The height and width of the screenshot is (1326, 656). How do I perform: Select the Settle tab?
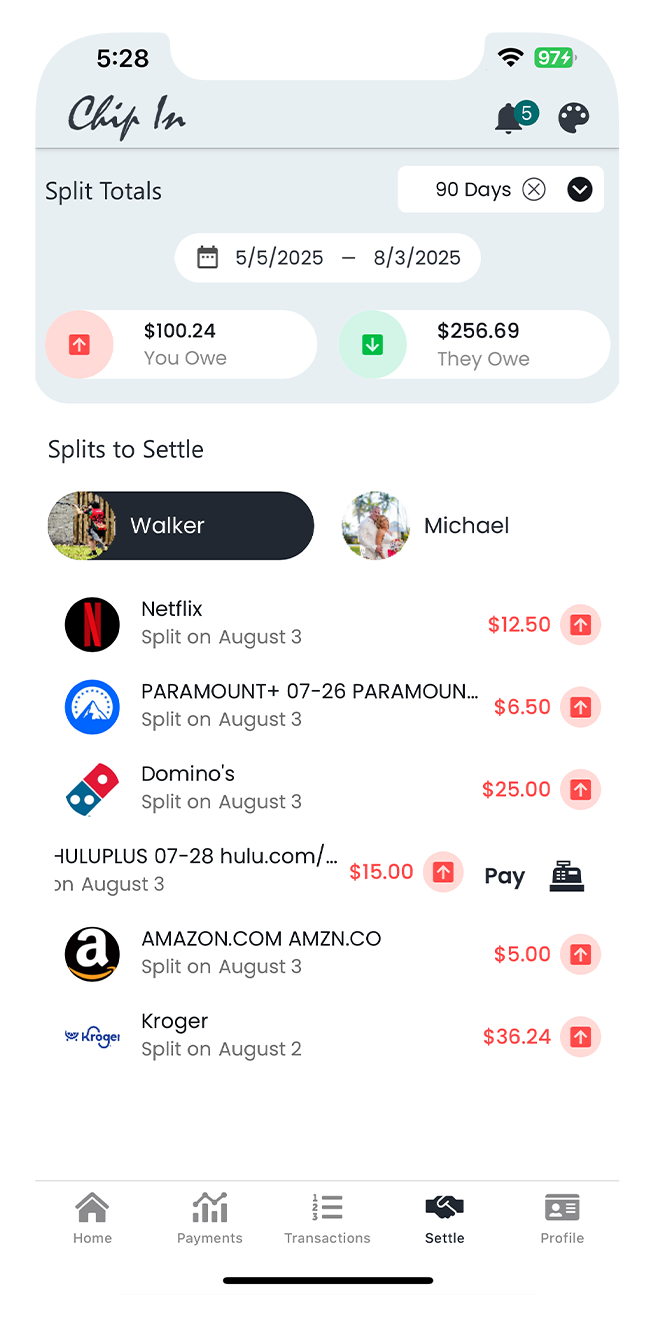[444, 1218]
